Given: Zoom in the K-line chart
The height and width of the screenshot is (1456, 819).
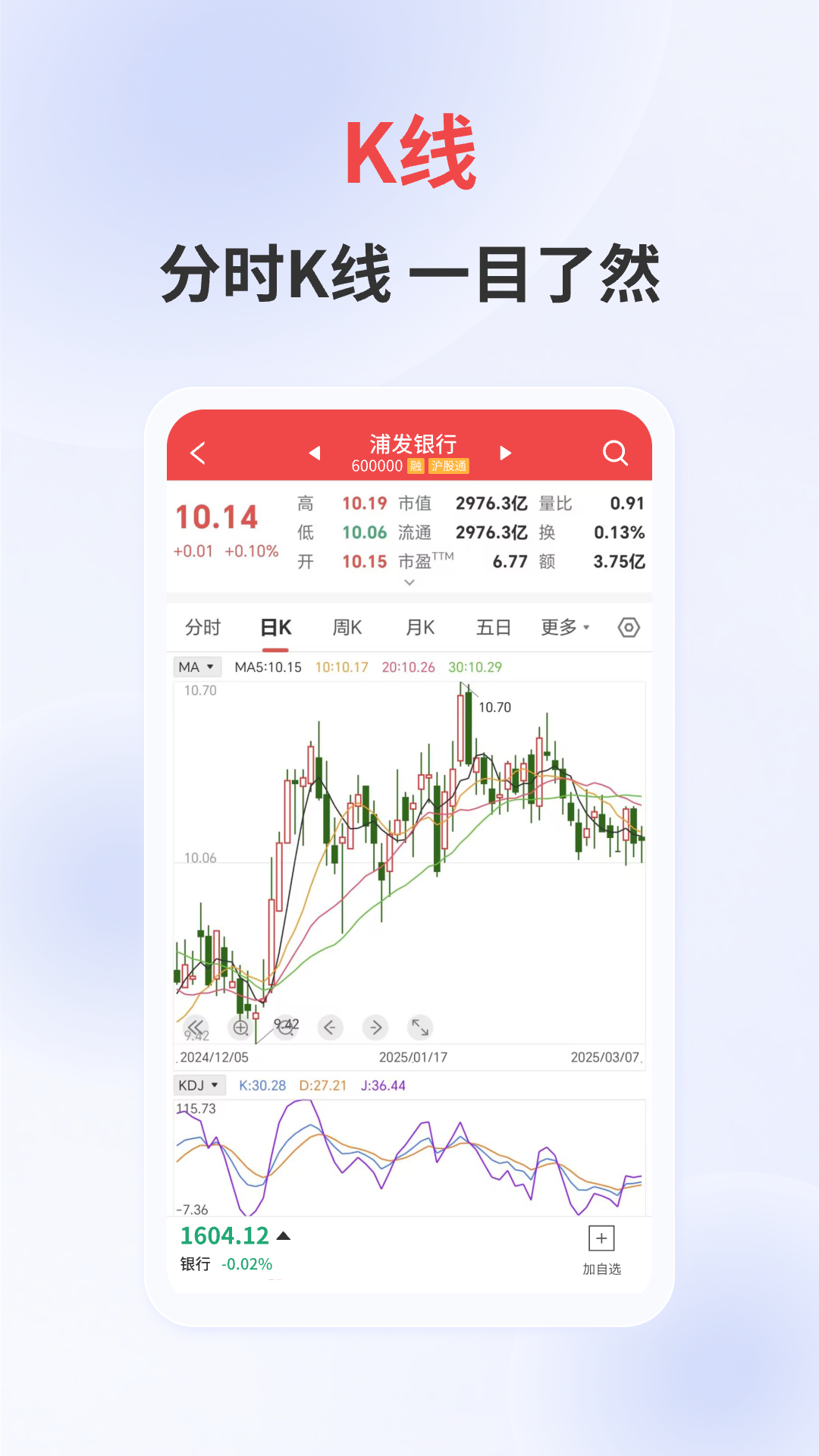Looking at the screenshot, I should [240, 1028].
